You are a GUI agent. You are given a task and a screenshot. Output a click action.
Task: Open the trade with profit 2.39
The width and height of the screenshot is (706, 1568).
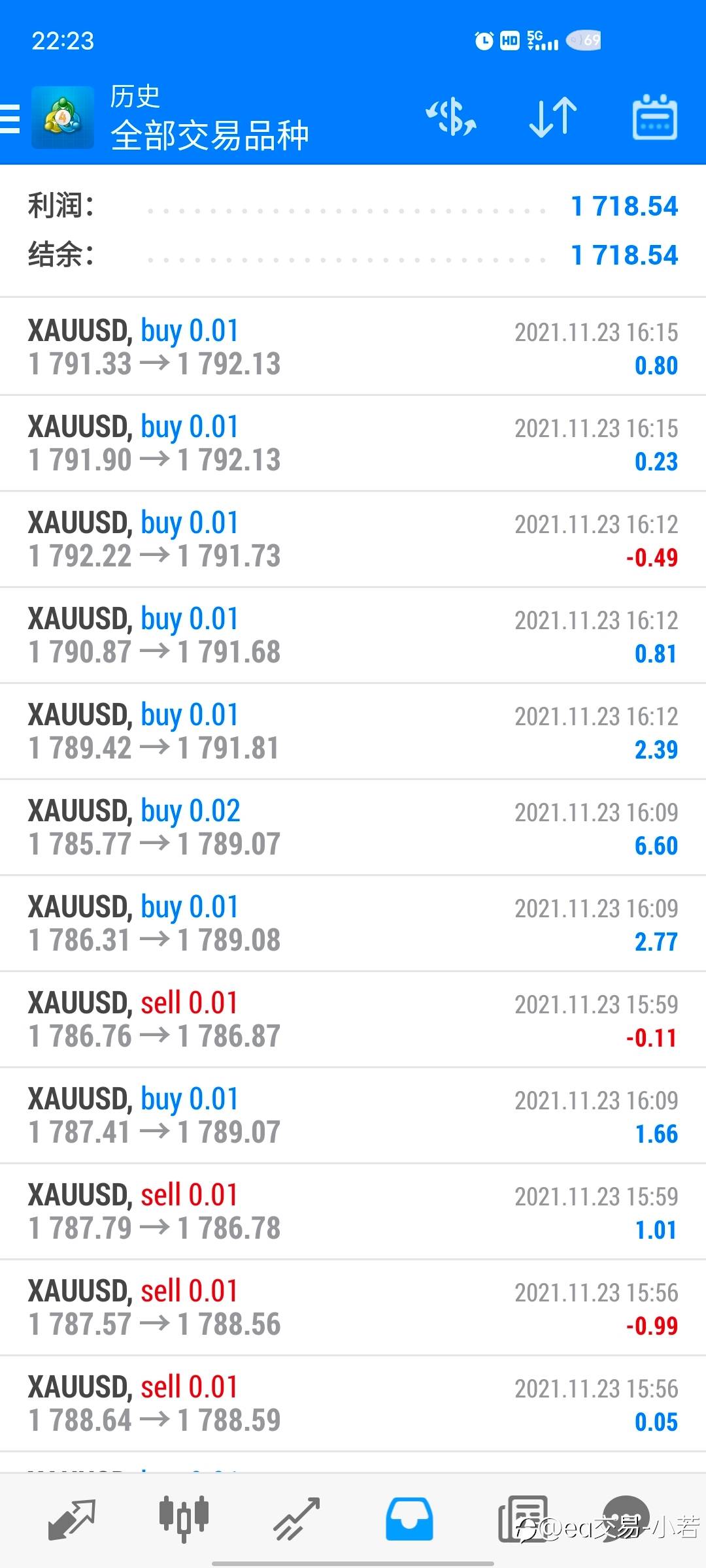point(353,731)
